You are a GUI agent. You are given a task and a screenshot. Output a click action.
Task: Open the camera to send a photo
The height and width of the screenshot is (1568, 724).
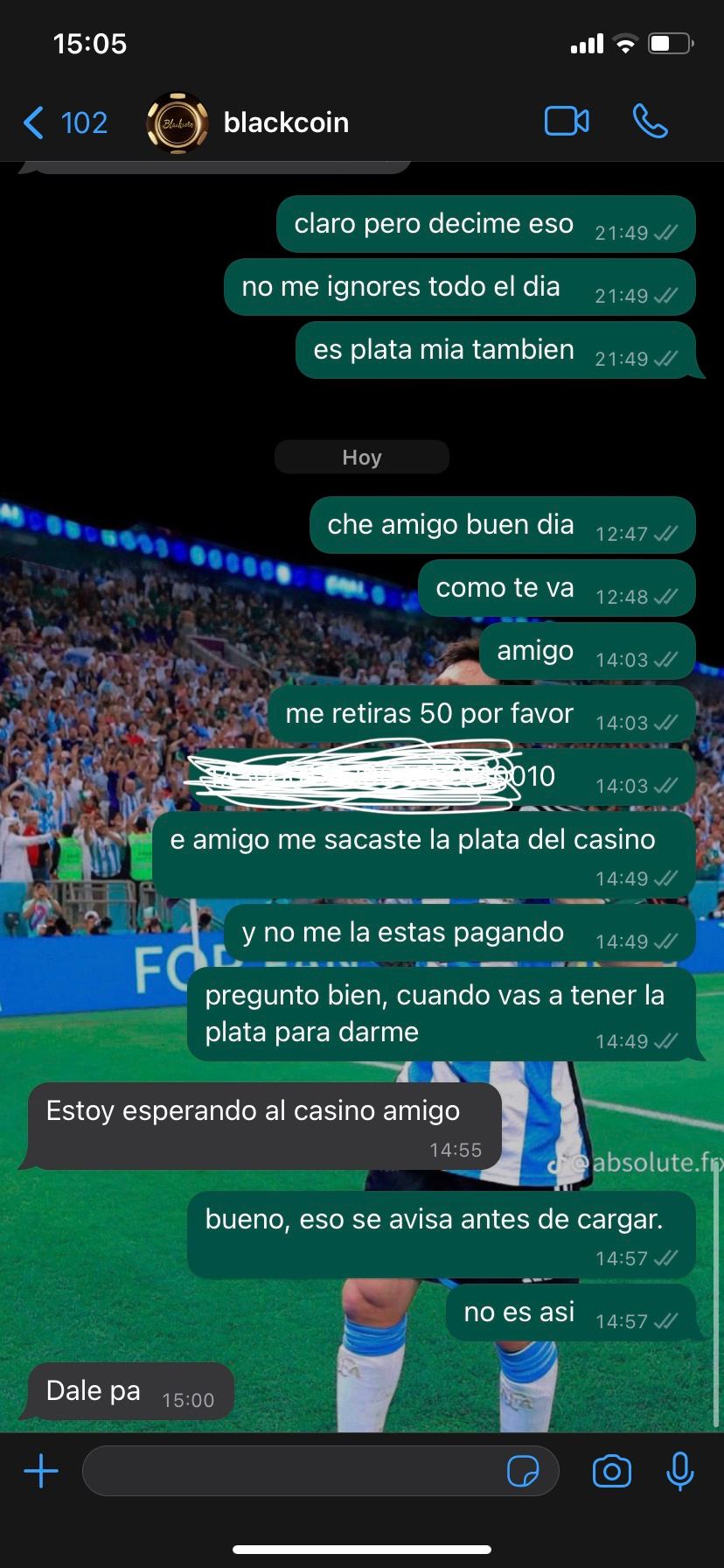[x=611, y=1471]
